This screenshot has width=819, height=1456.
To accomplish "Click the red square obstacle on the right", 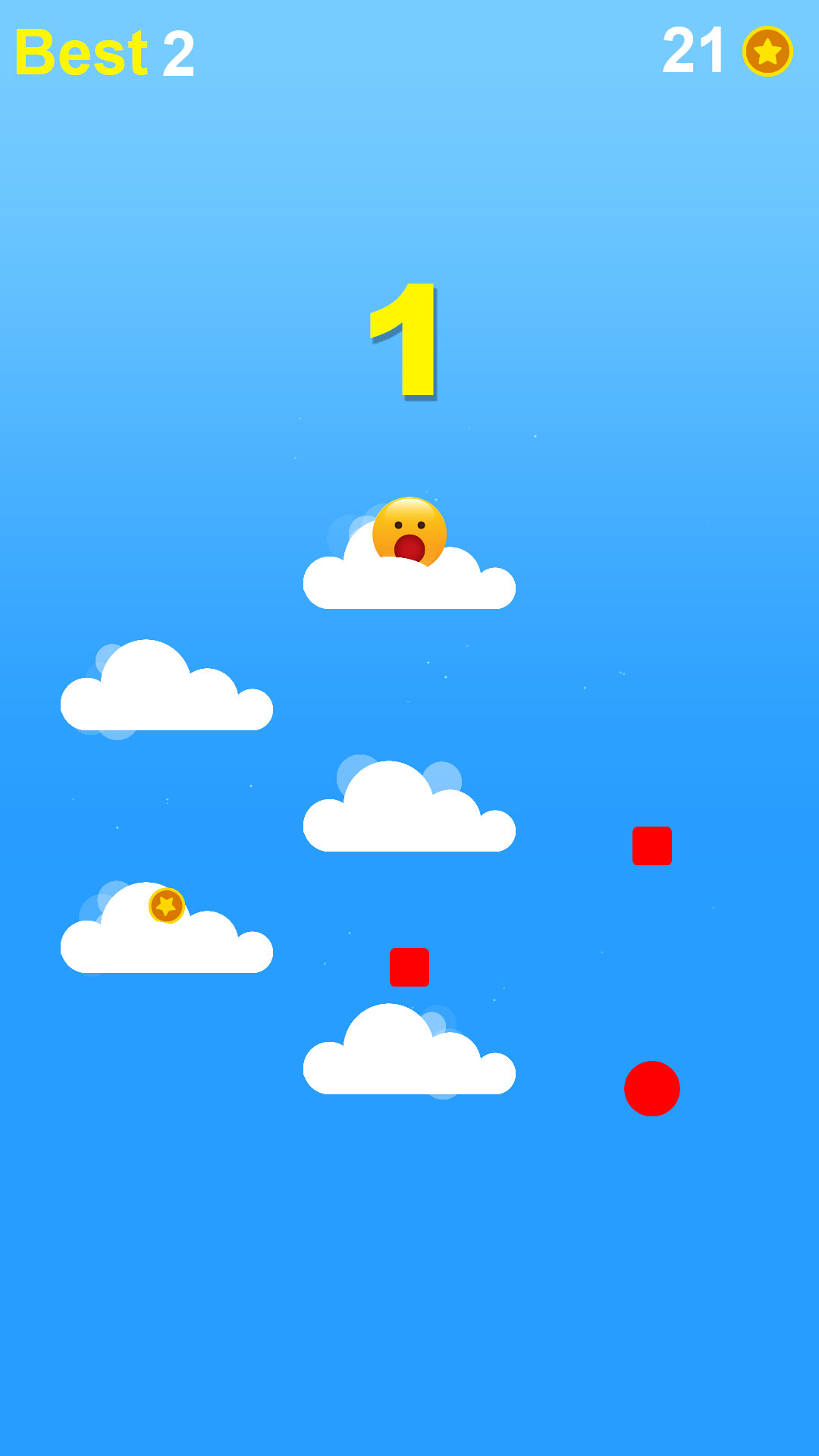I will point(651,846).
